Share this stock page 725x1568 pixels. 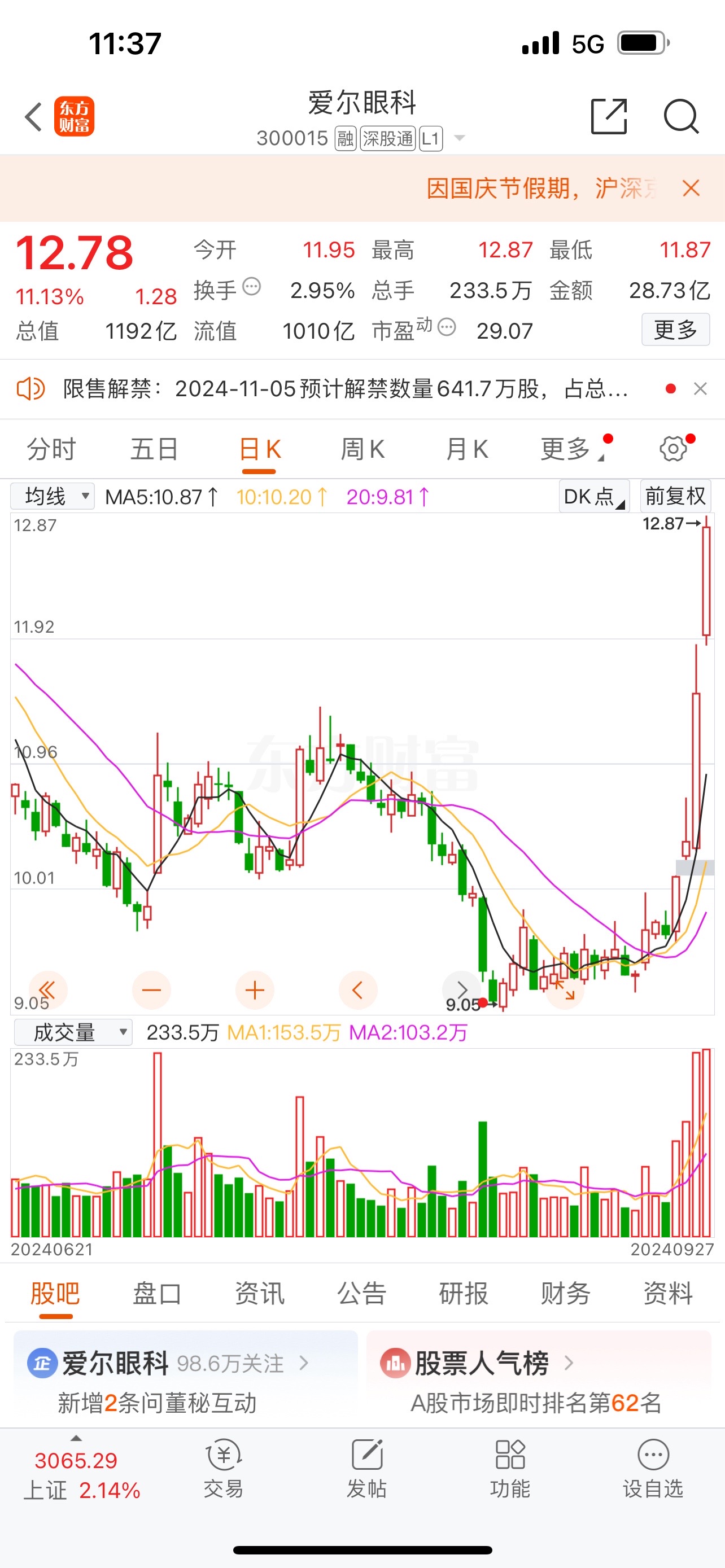pos(609,116)
